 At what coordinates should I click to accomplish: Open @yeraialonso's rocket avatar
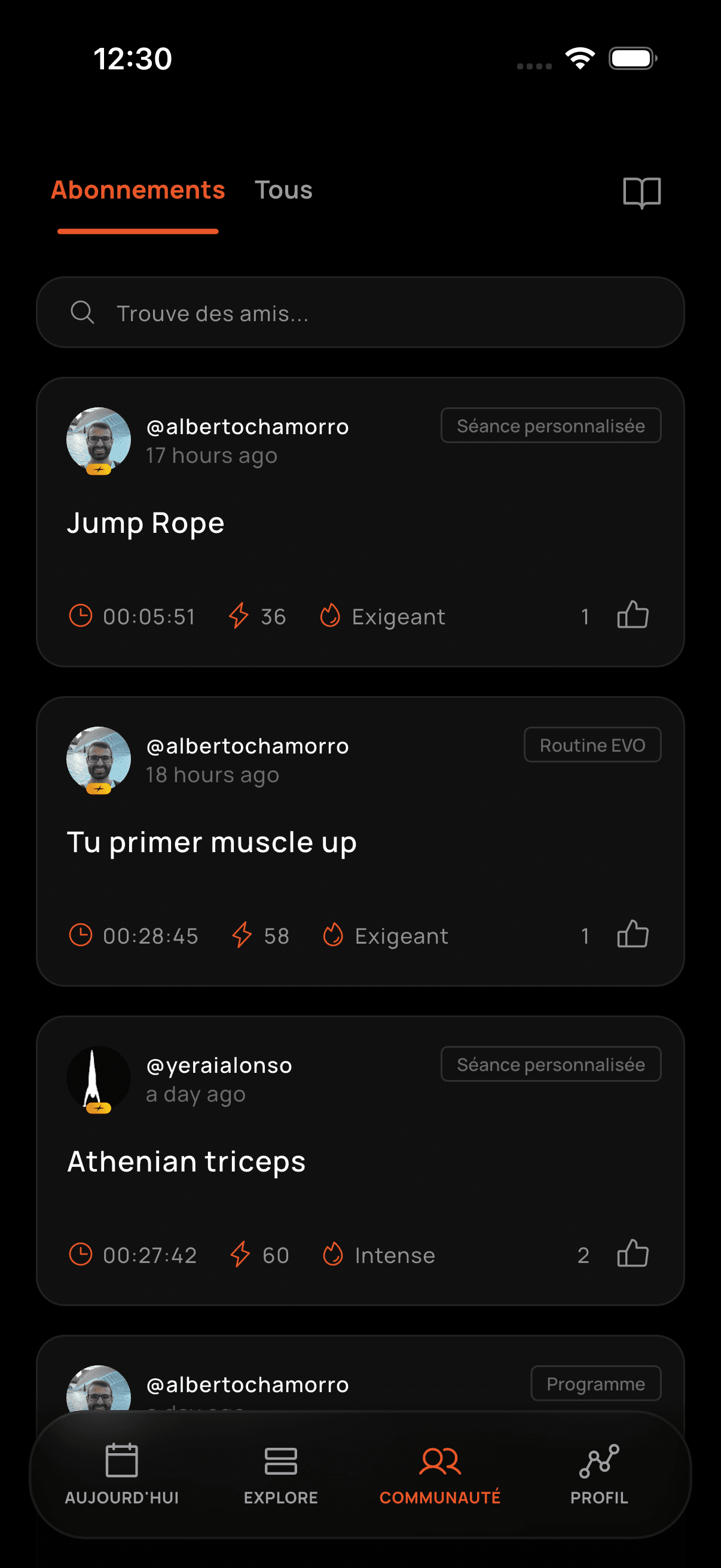pyautogui.click(x=99, y=1078)
